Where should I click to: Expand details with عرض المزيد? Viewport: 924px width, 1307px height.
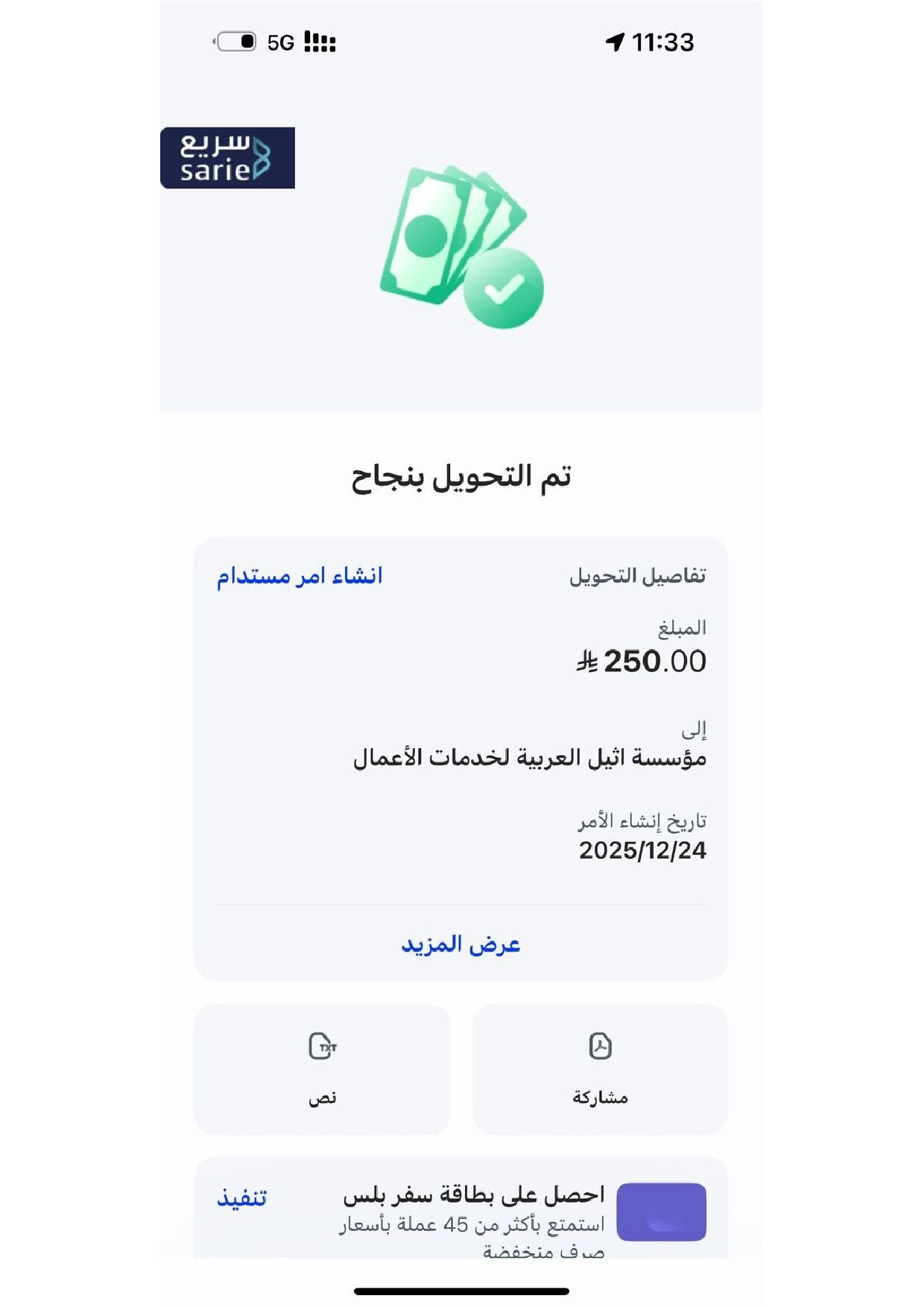(x=461, y=944)
